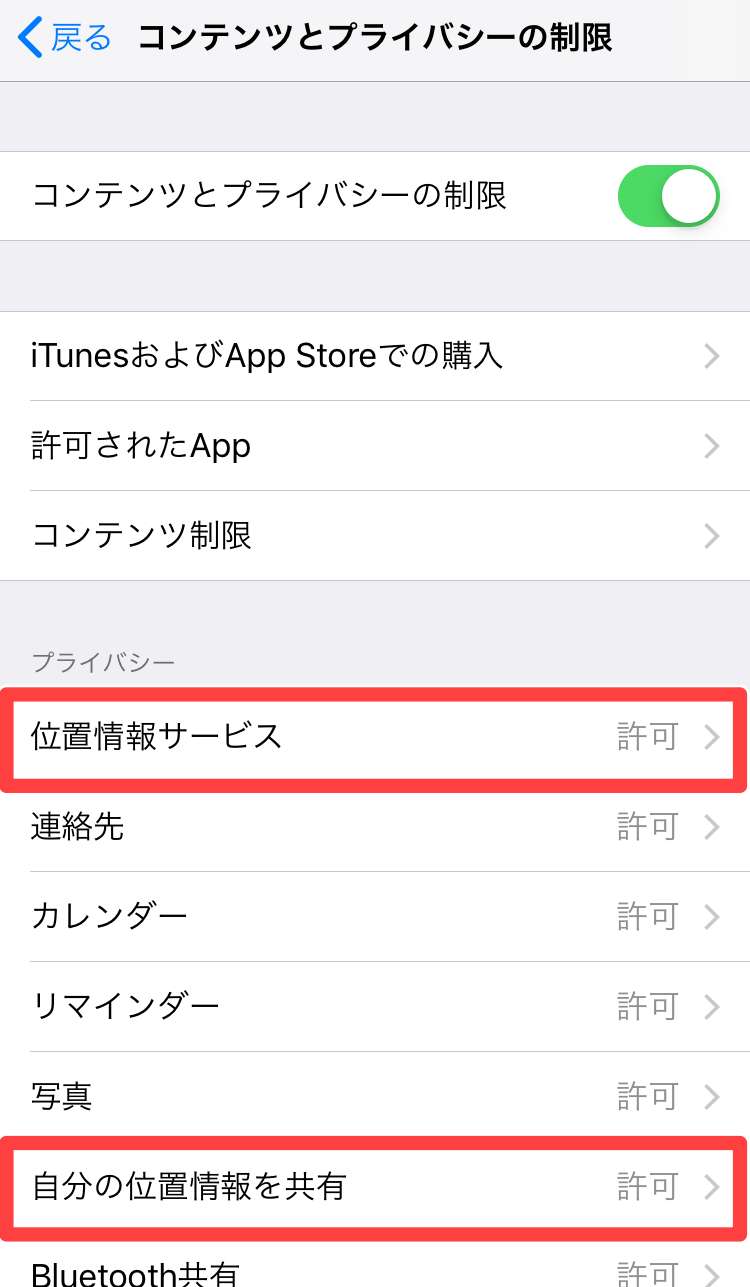Open 位置情報サービス privacy setting
The image size is (750, 1287).
(375, 737)
